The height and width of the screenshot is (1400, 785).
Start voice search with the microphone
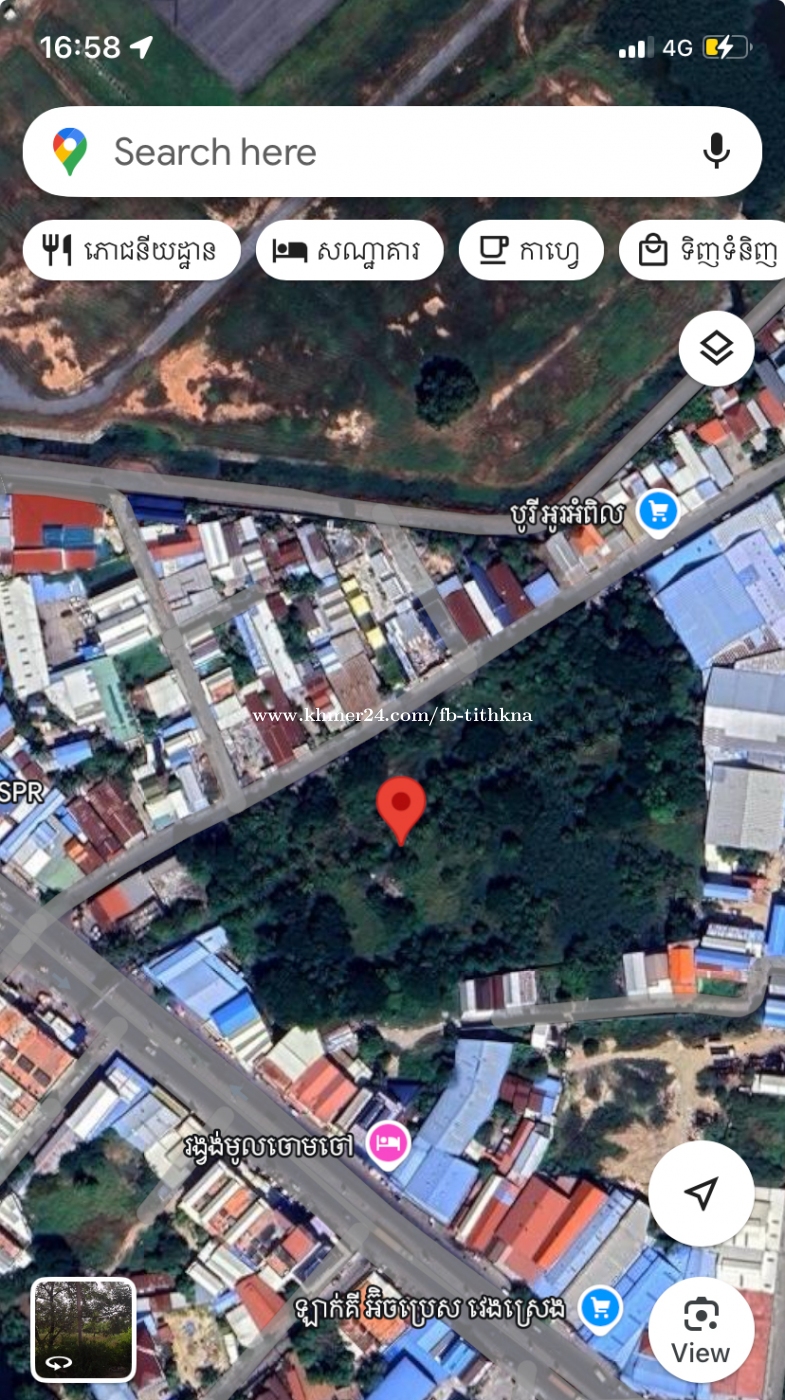[x=716, y=152]
